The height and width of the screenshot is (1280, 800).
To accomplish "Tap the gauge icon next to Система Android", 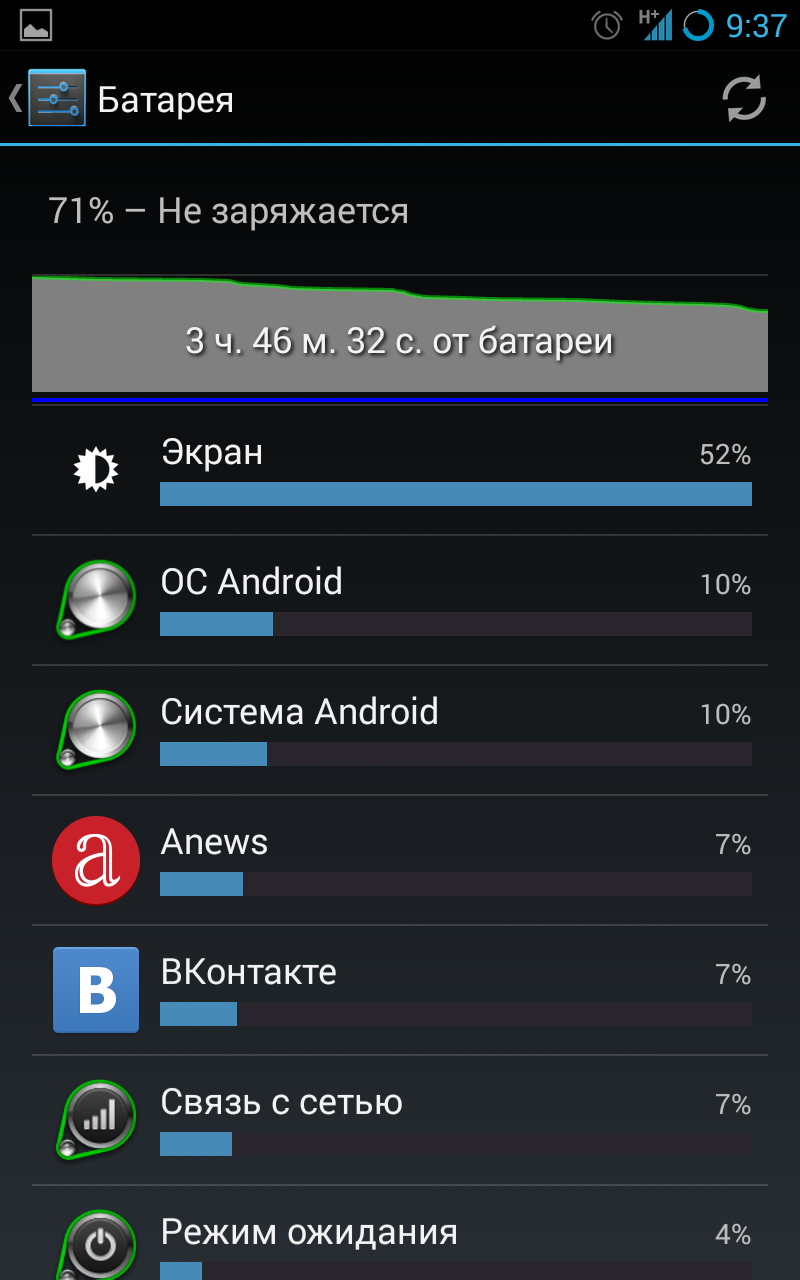I will (95, 728).
